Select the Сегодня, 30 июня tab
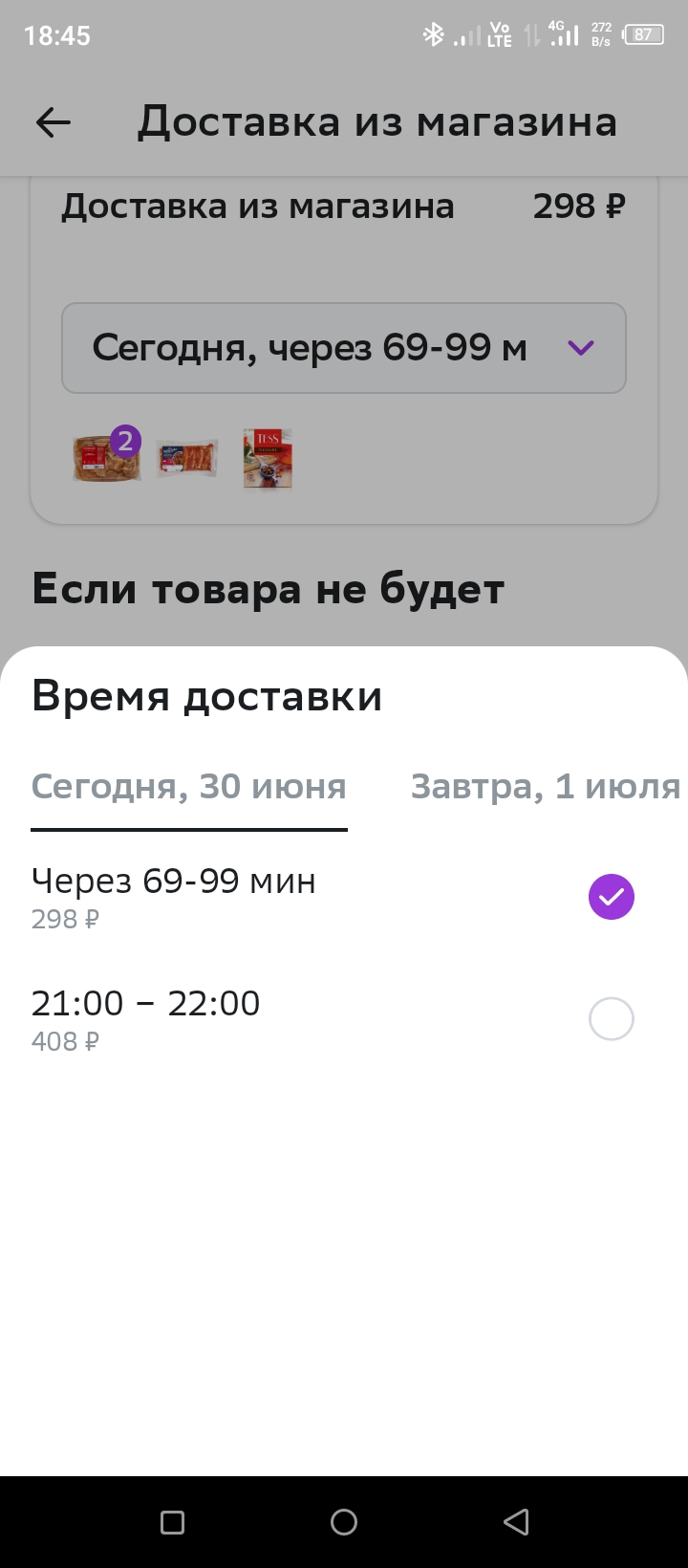The width and height of the screenshot is (688, 1568). point(189,787)
